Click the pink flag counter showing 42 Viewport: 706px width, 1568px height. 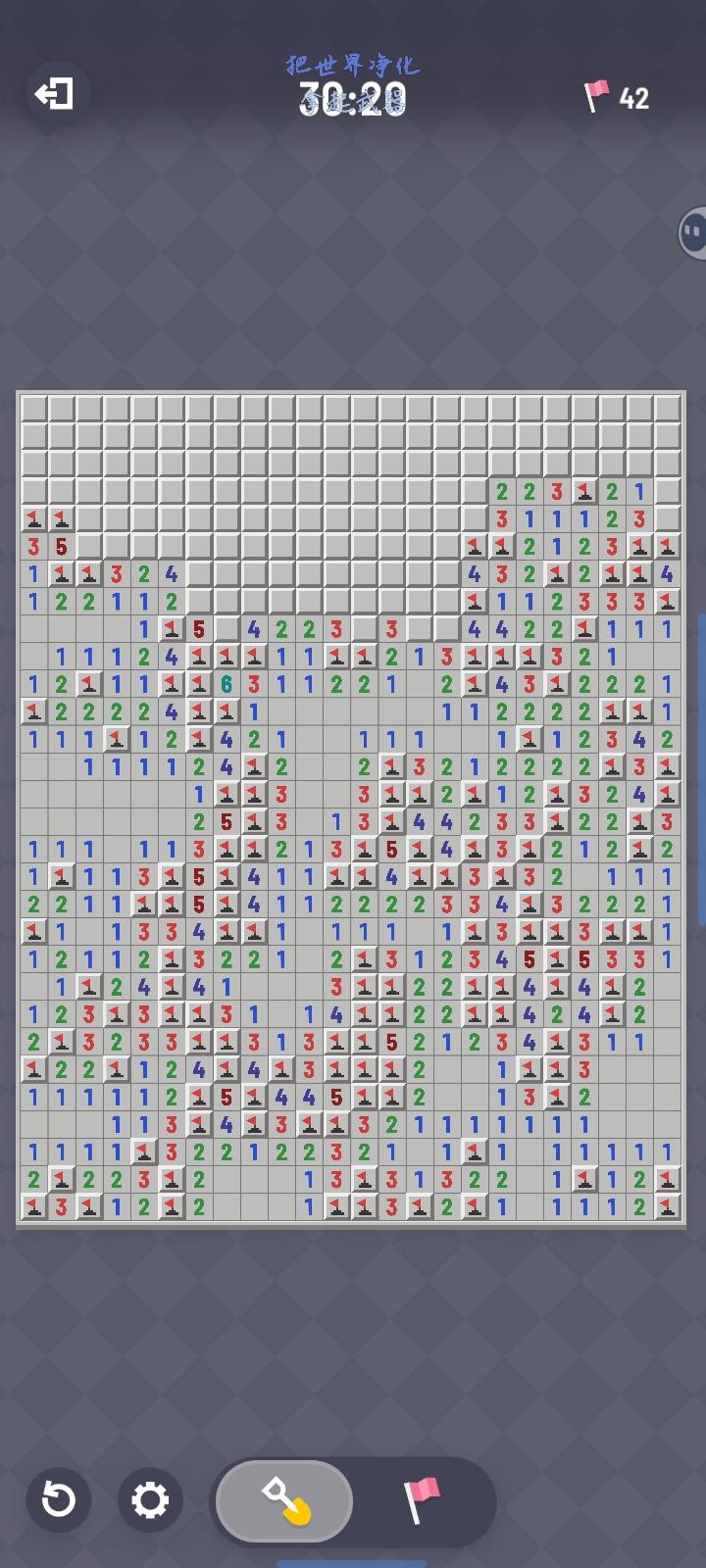(613, 98)
